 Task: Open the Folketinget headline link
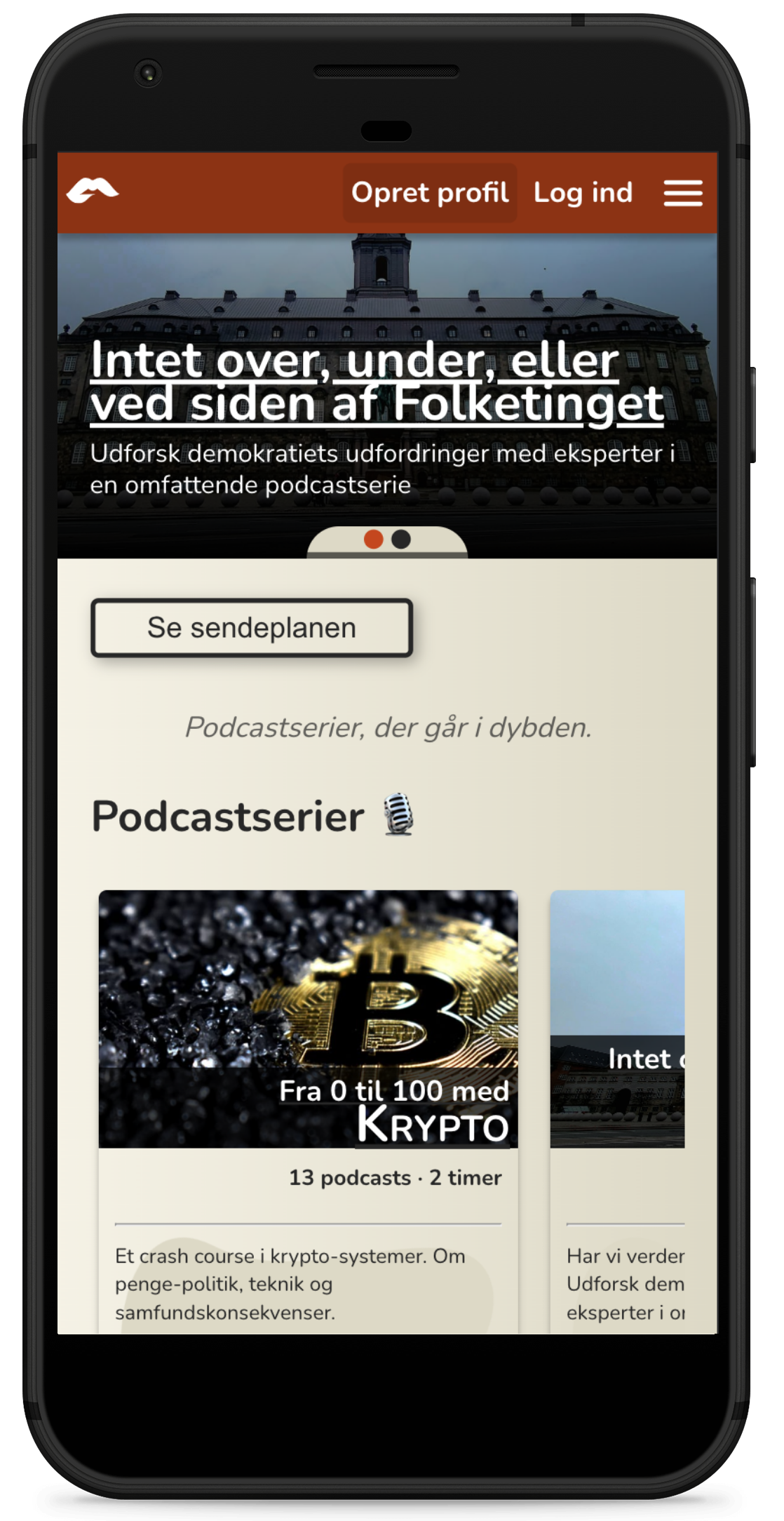pyautogui.click(x=377, y=382)
